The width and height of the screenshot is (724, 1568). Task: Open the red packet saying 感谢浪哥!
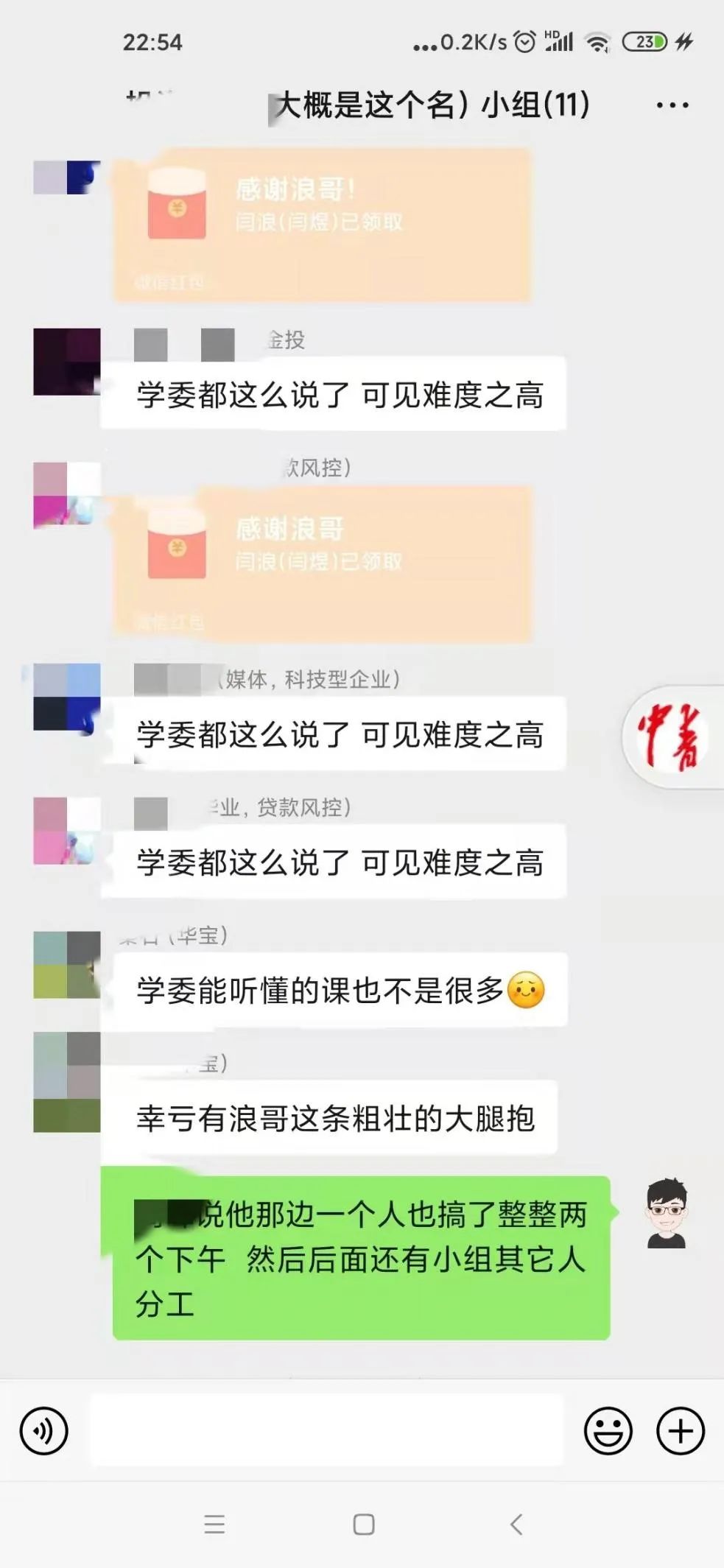(322, 225)
